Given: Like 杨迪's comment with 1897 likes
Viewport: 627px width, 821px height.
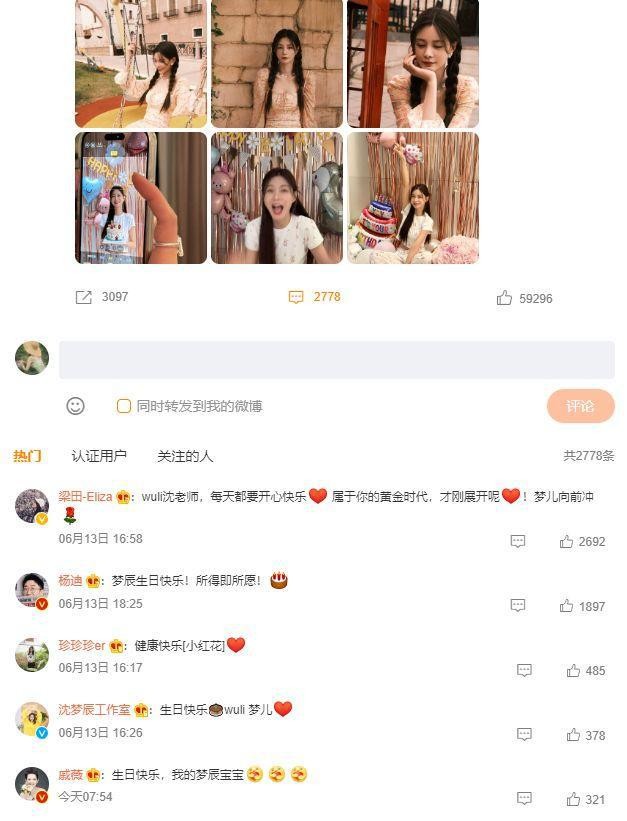Looking at the screenshot, I should click(567, 606).
